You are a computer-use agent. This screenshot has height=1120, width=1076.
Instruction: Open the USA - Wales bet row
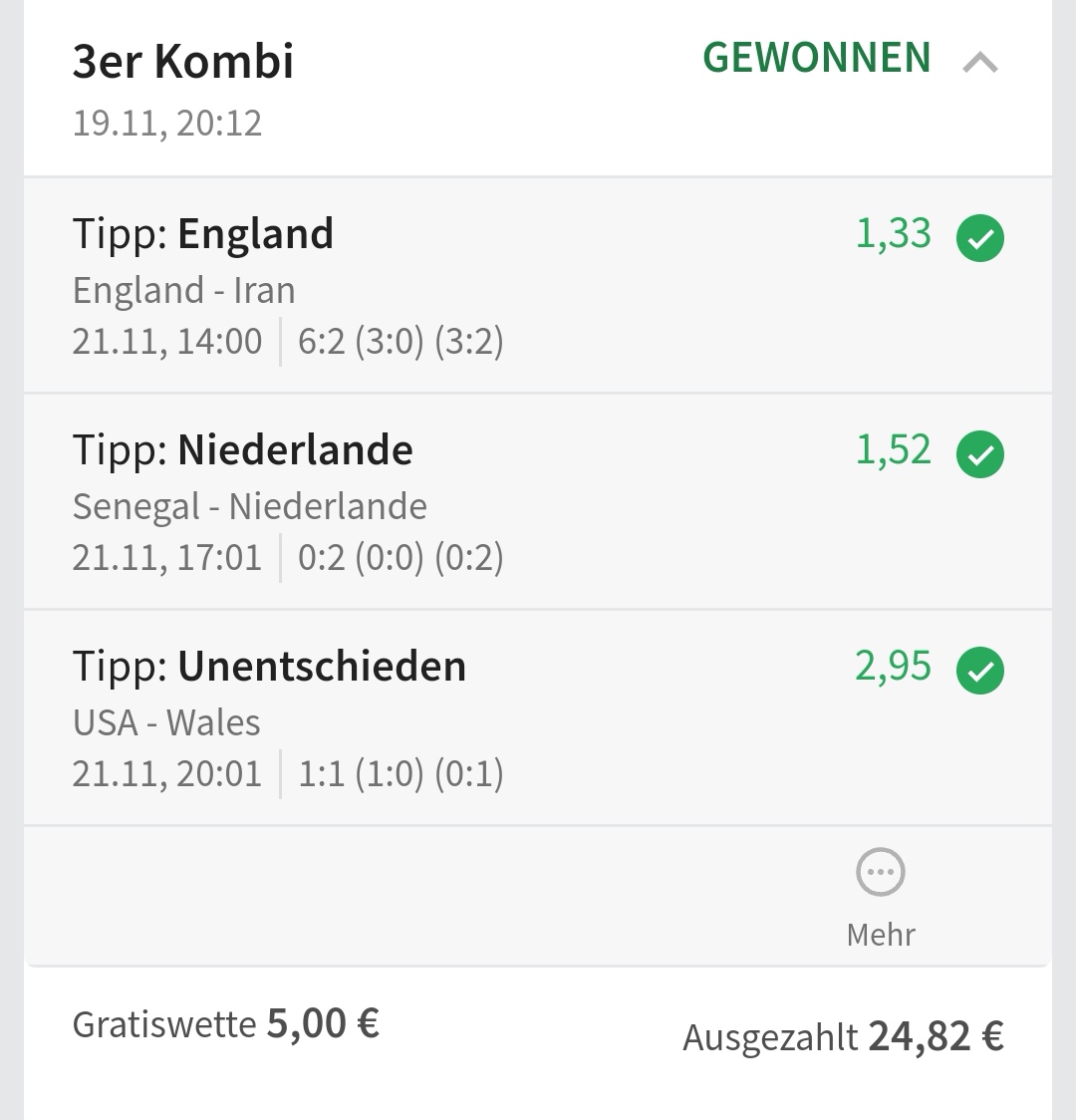(538, 719)
